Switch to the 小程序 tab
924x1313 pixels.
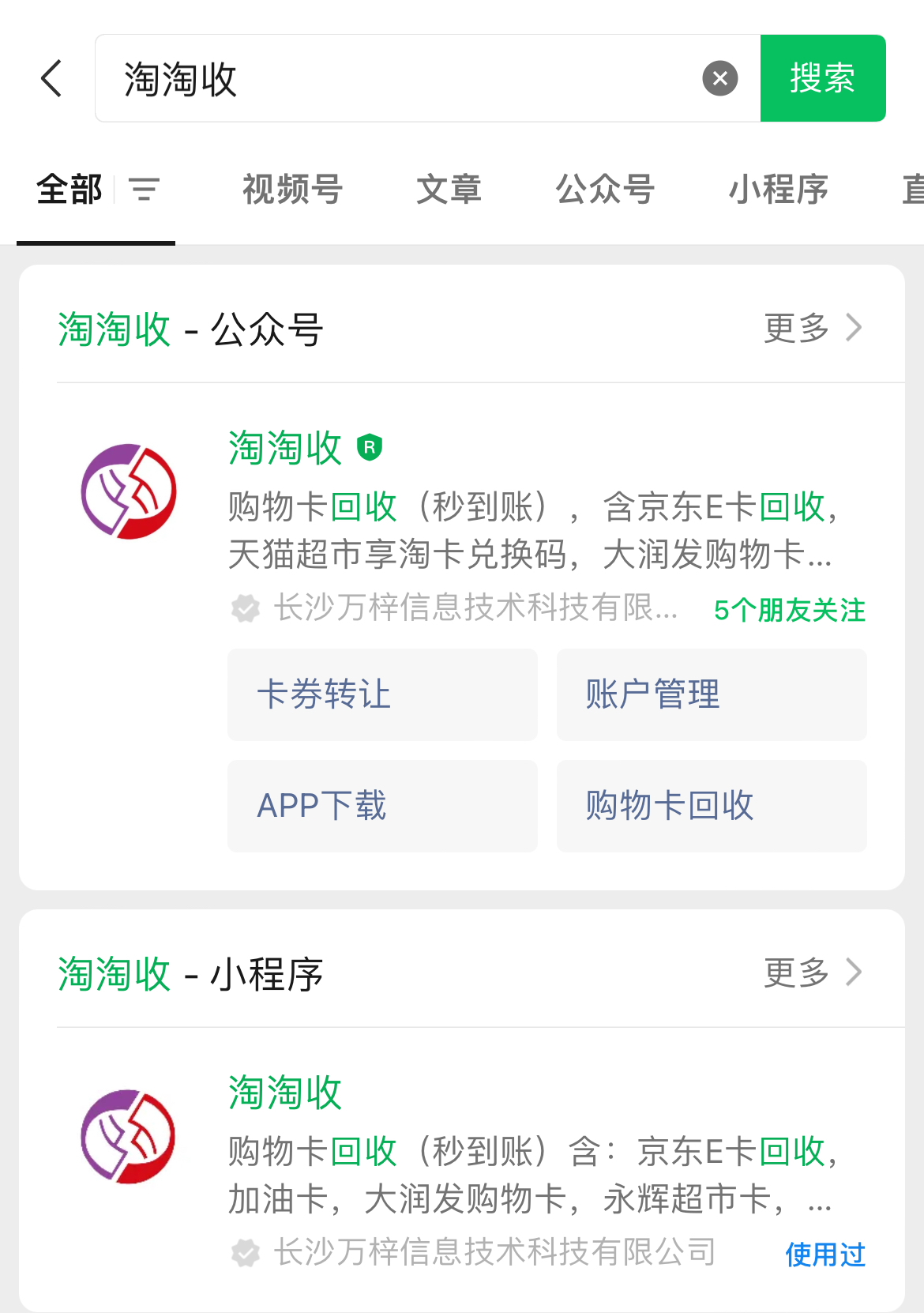[x=778, y=190]
